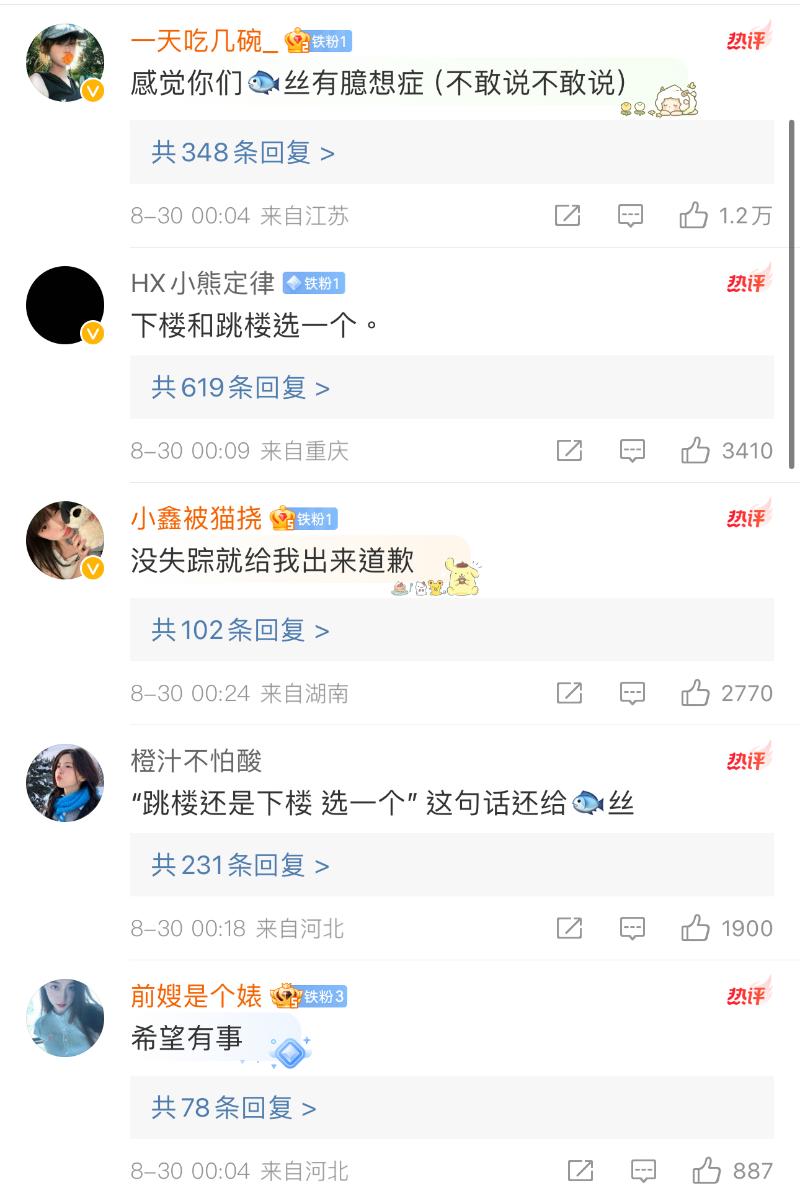Viewport: 800px width, 1201px height.
Task: Expand the 348 replies under 一天吃几碗_'s comment
Action: point(243,153)
